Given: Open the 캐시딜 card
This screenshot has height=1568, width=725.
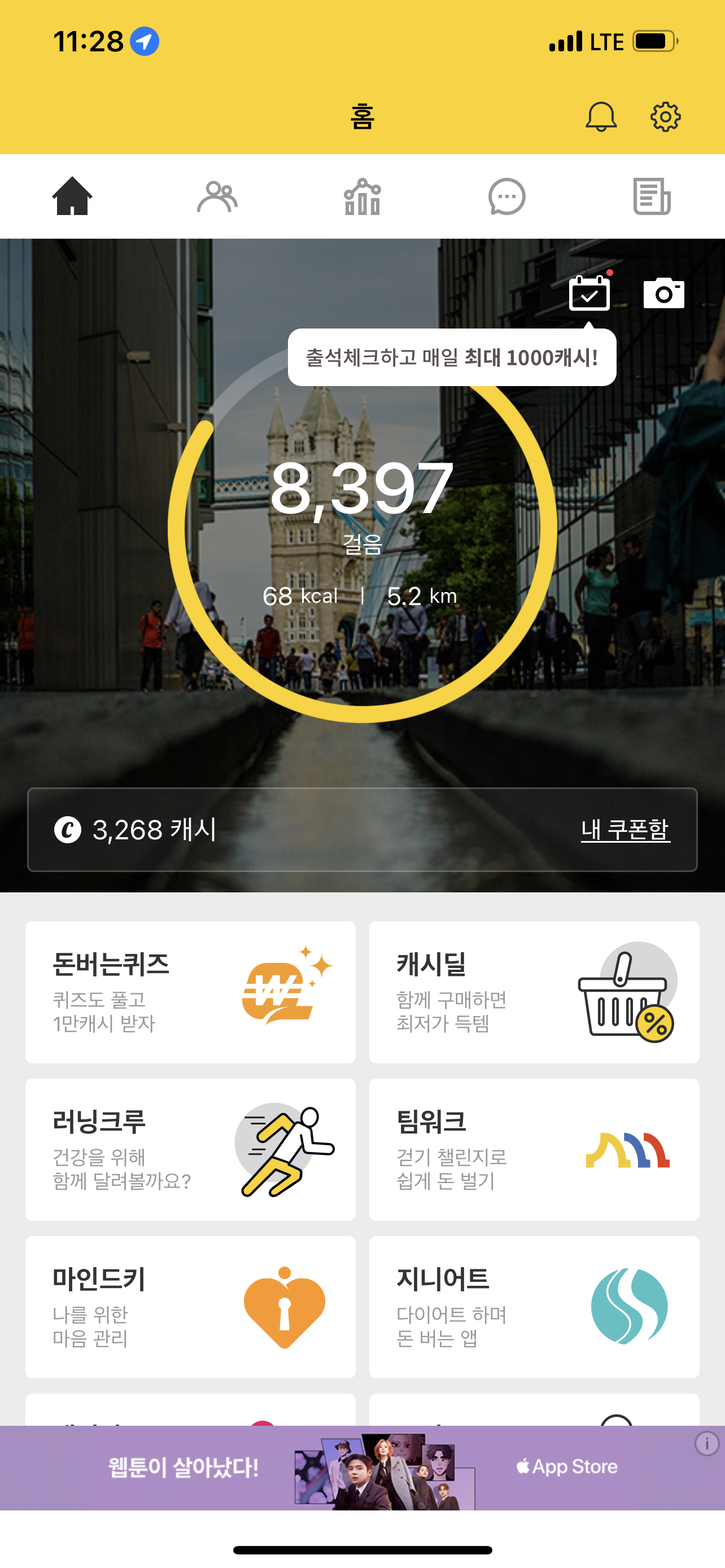Looking at the screenshot, I should tap(534, 992).
